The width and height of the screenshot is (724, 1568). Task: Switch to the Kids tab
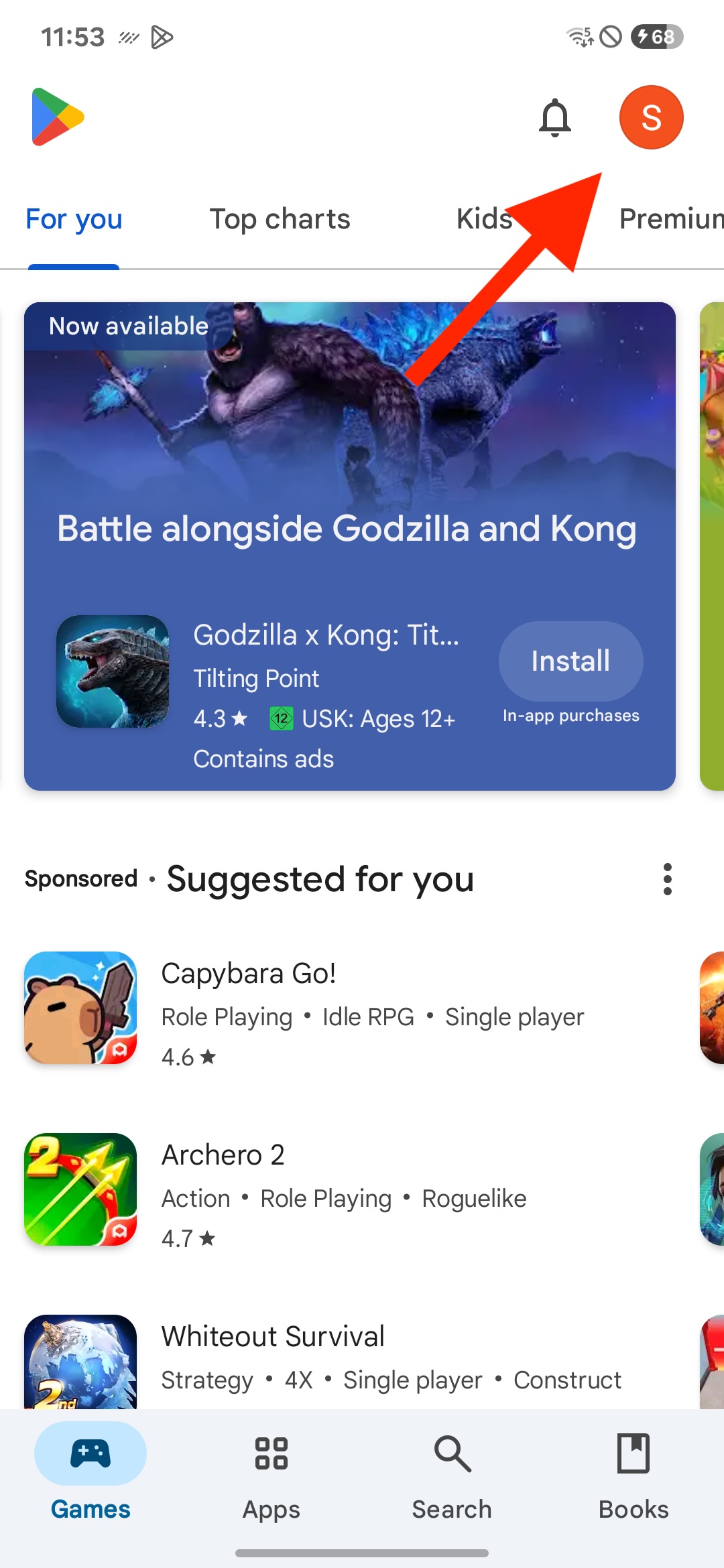click(x=483, y=220)
